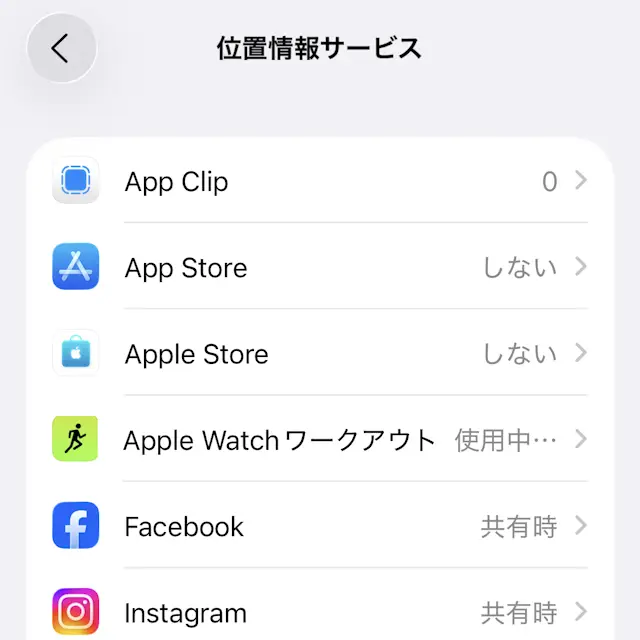640x640 pixels.
Task: Open Instagram location permission
Action: 320,612
